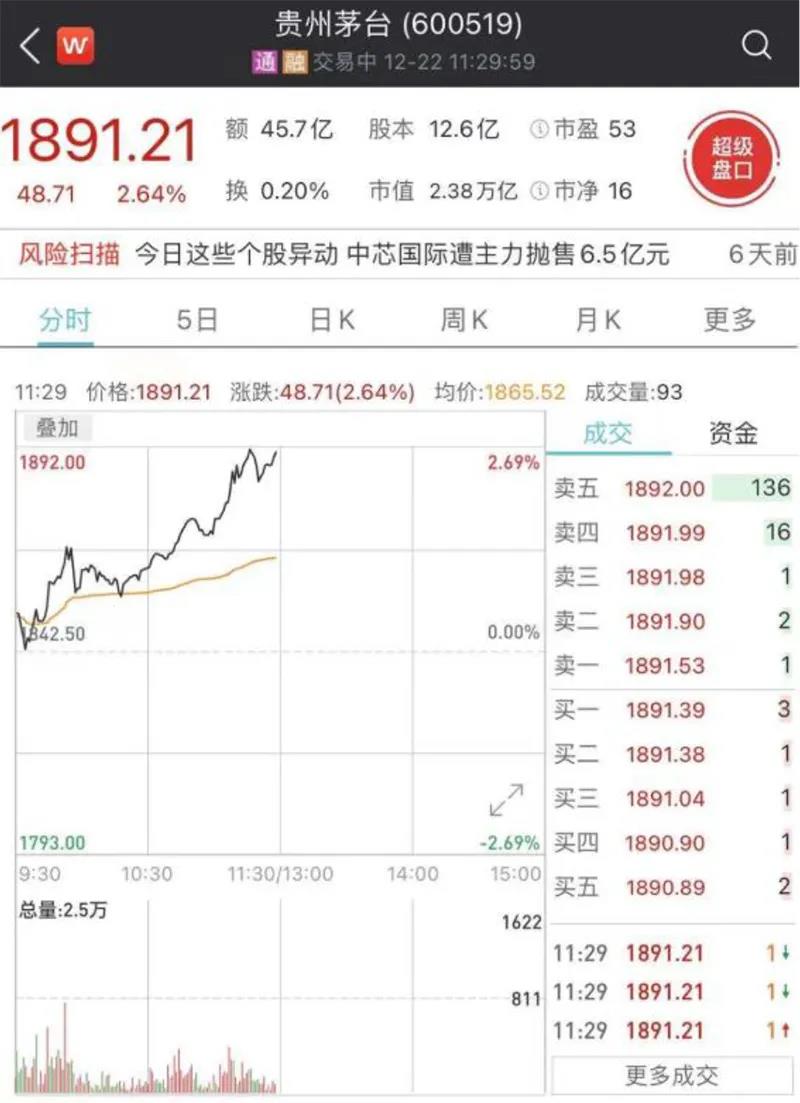Tap the 市净 info icon

(x=540, y=191)
